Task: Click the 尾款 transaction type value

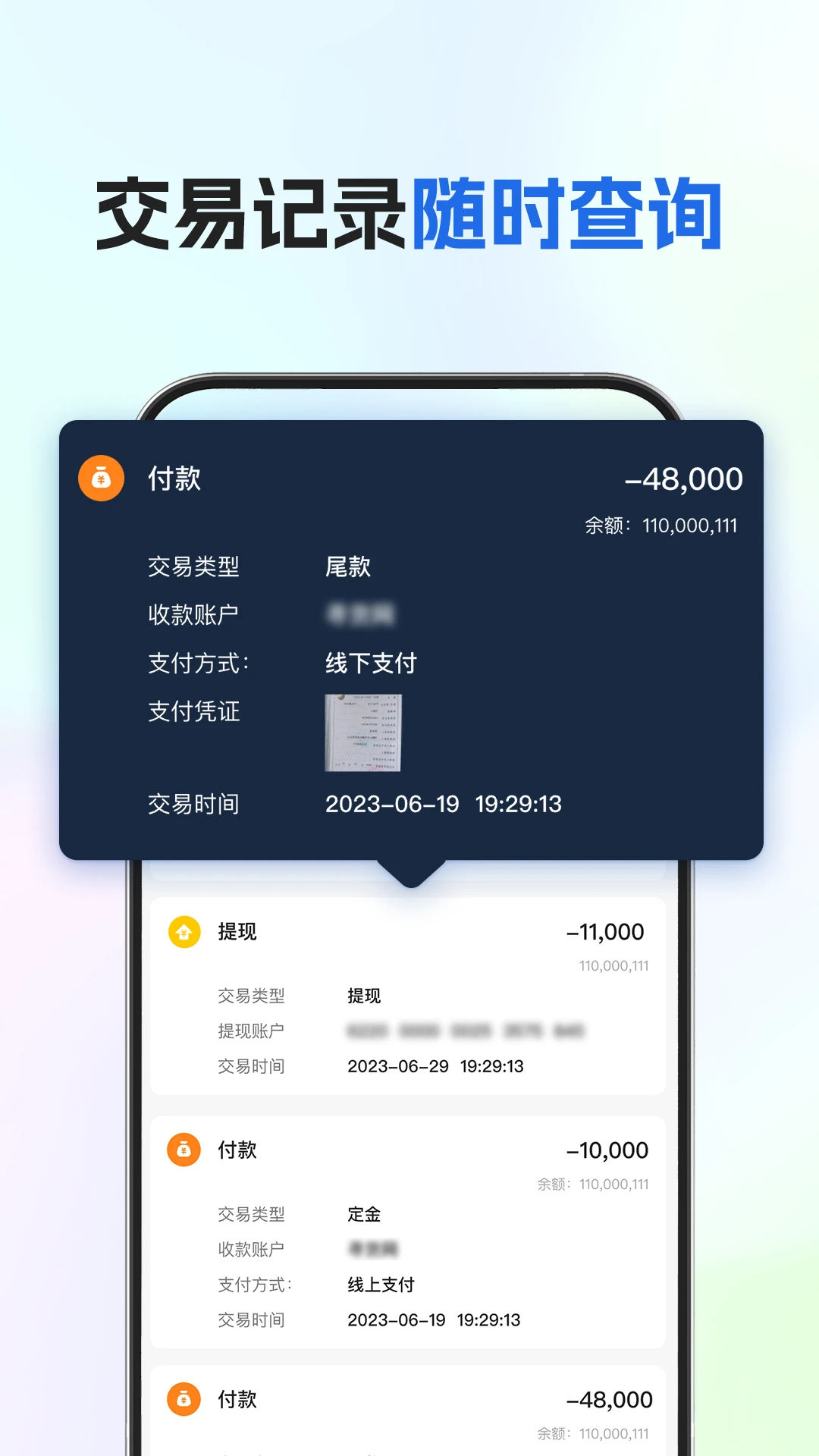Action: (x=347, y=567)
